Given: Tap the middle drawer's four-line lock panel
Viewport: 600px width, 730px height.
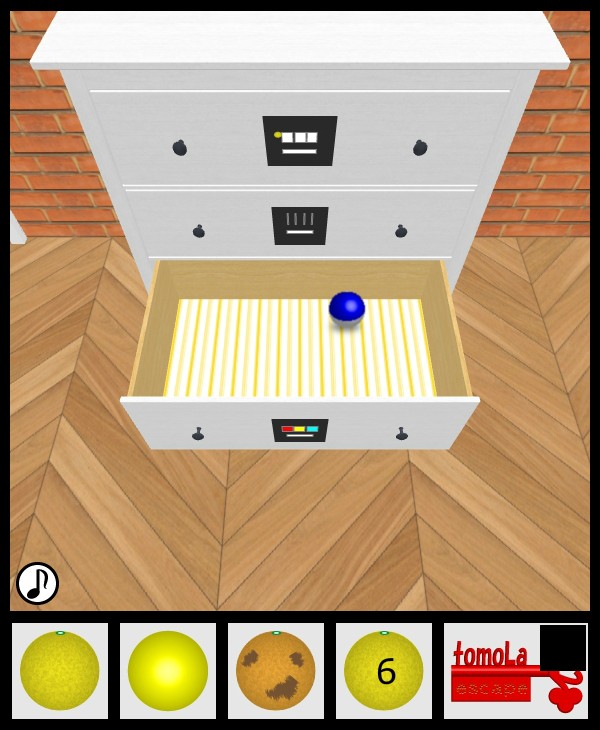Looking at the screenshot, I should (300, 225).
